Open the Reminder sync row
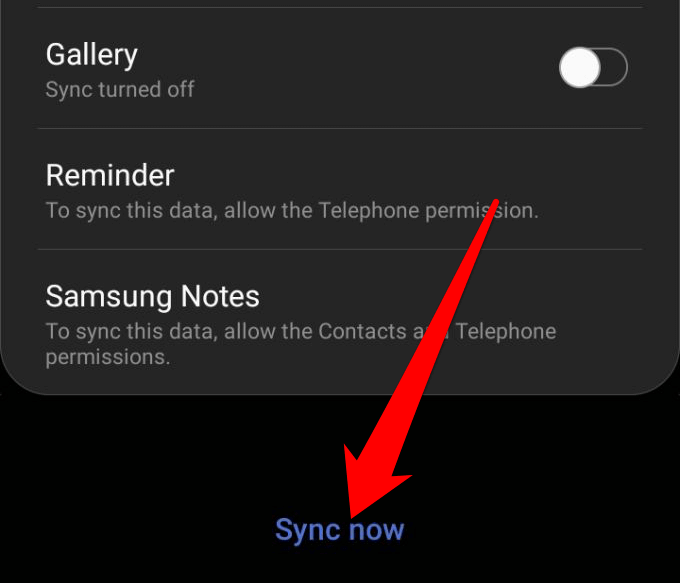Screen dimensions: 680x583 (290, 190)
